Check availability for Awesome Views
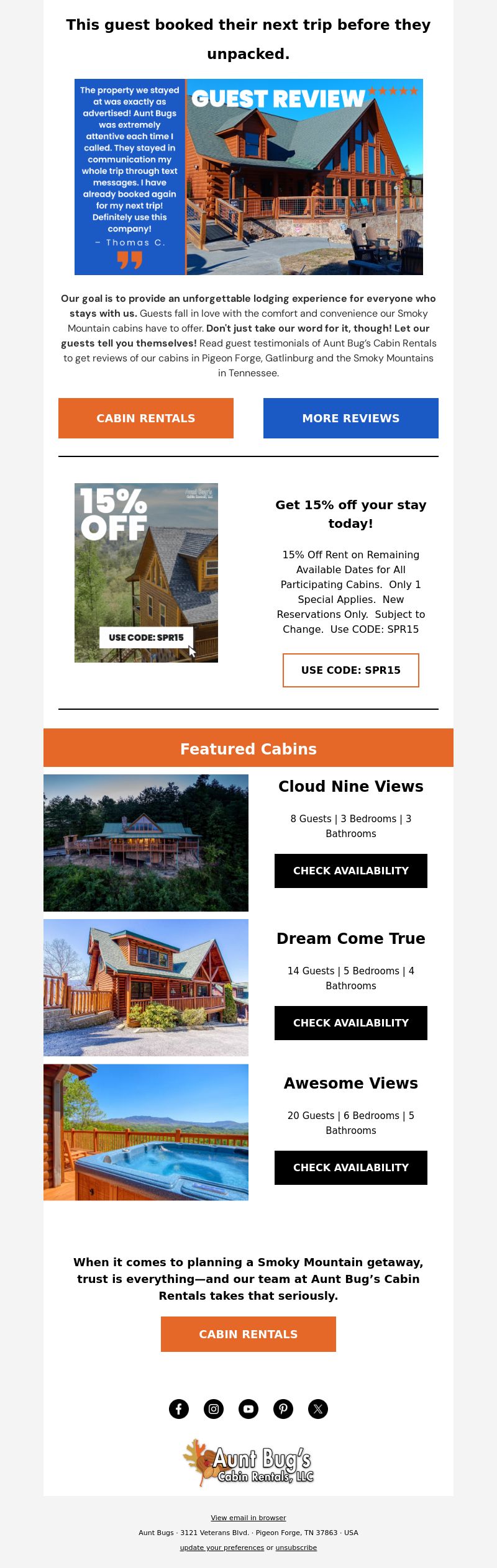The image size is (497, 1568). [351, 1167]
